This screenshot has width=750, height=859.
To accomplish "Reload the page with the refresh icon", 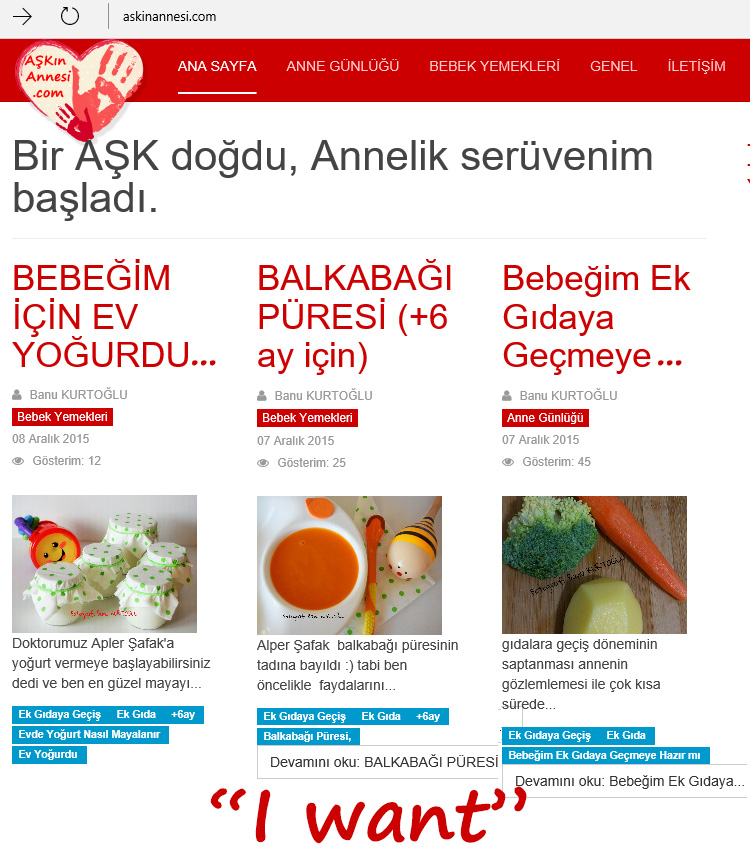I will coord(70,16).
